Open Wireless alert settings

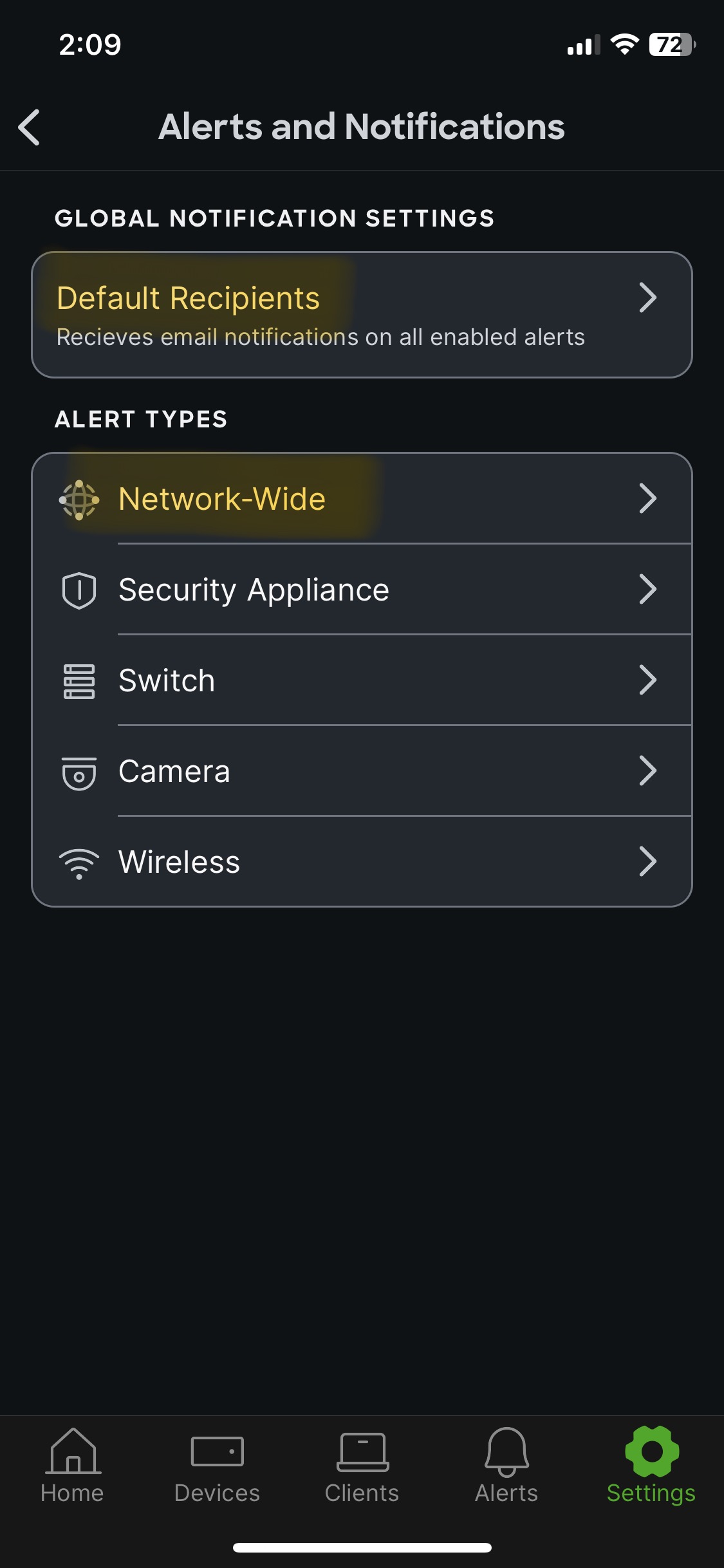pos(362,862)
